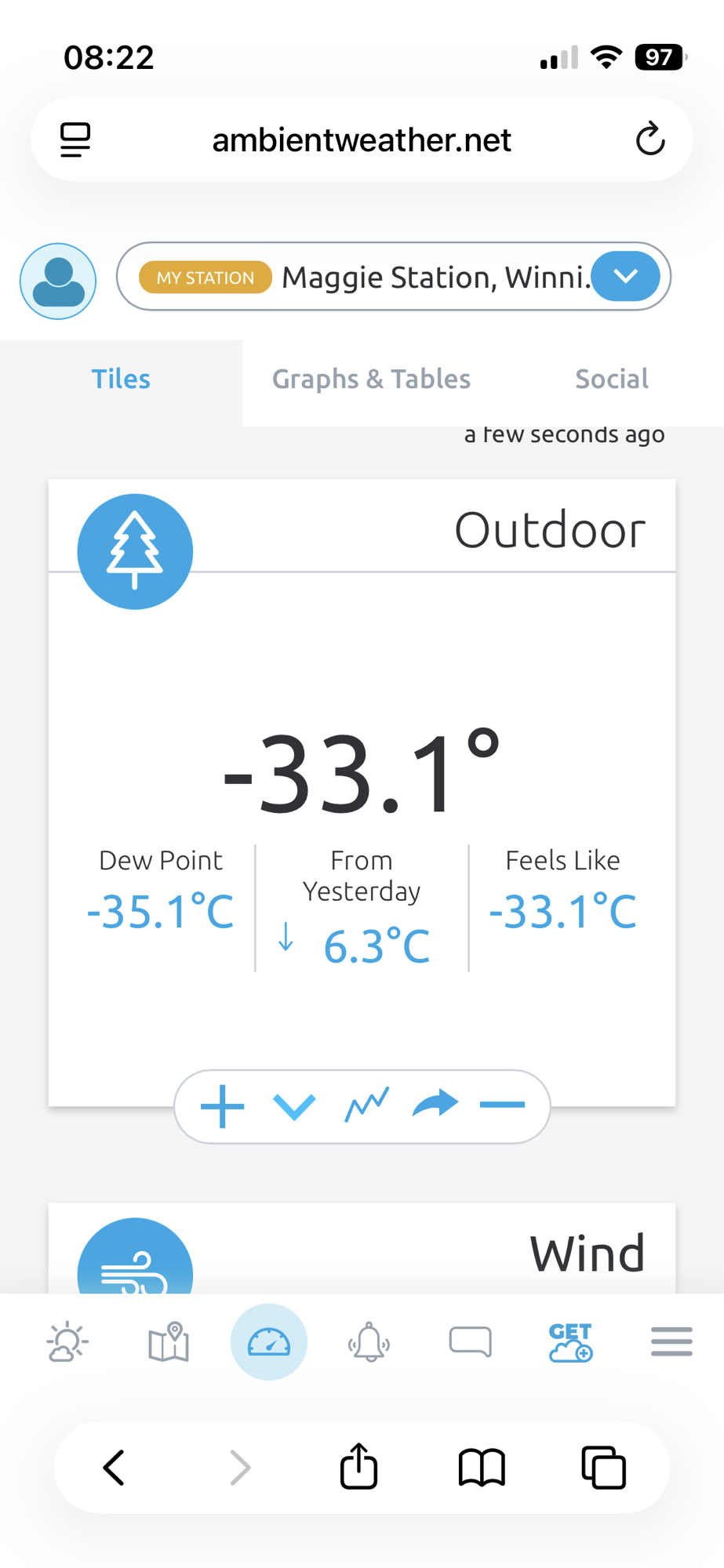Reload the page in the address bar
The width and height of the screenshot is (724, 1568).
pyautogui.click(x=649, y=140)
